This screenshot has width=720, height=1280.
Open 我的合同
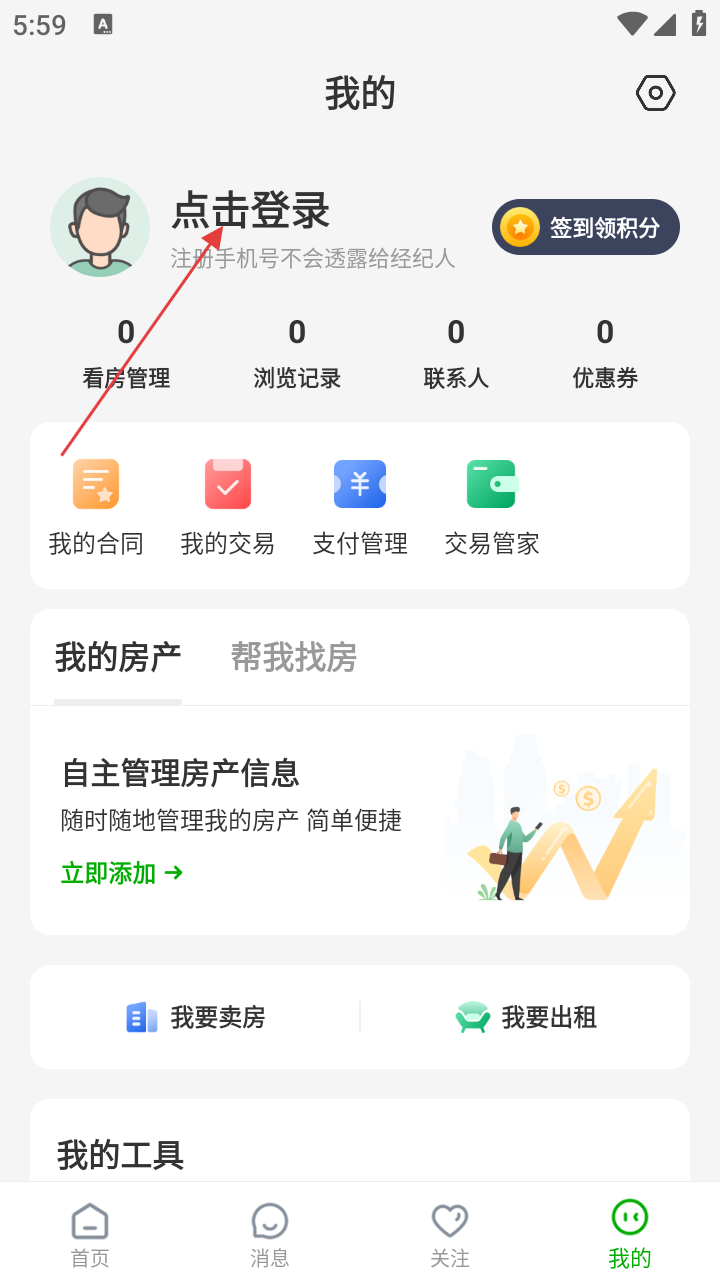(96, 506)
